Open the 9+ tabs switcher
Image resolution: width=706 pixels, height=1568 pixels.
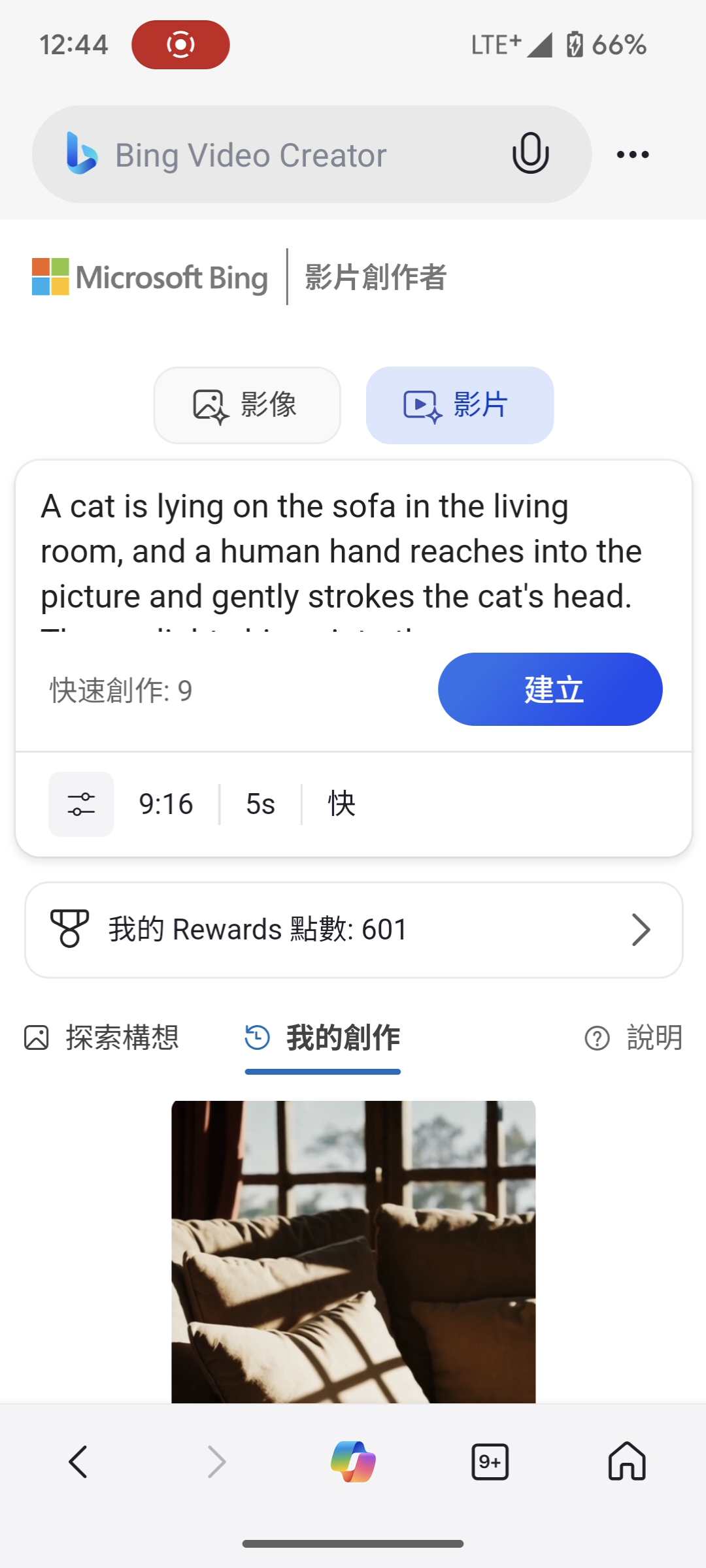coord(490,1462)
